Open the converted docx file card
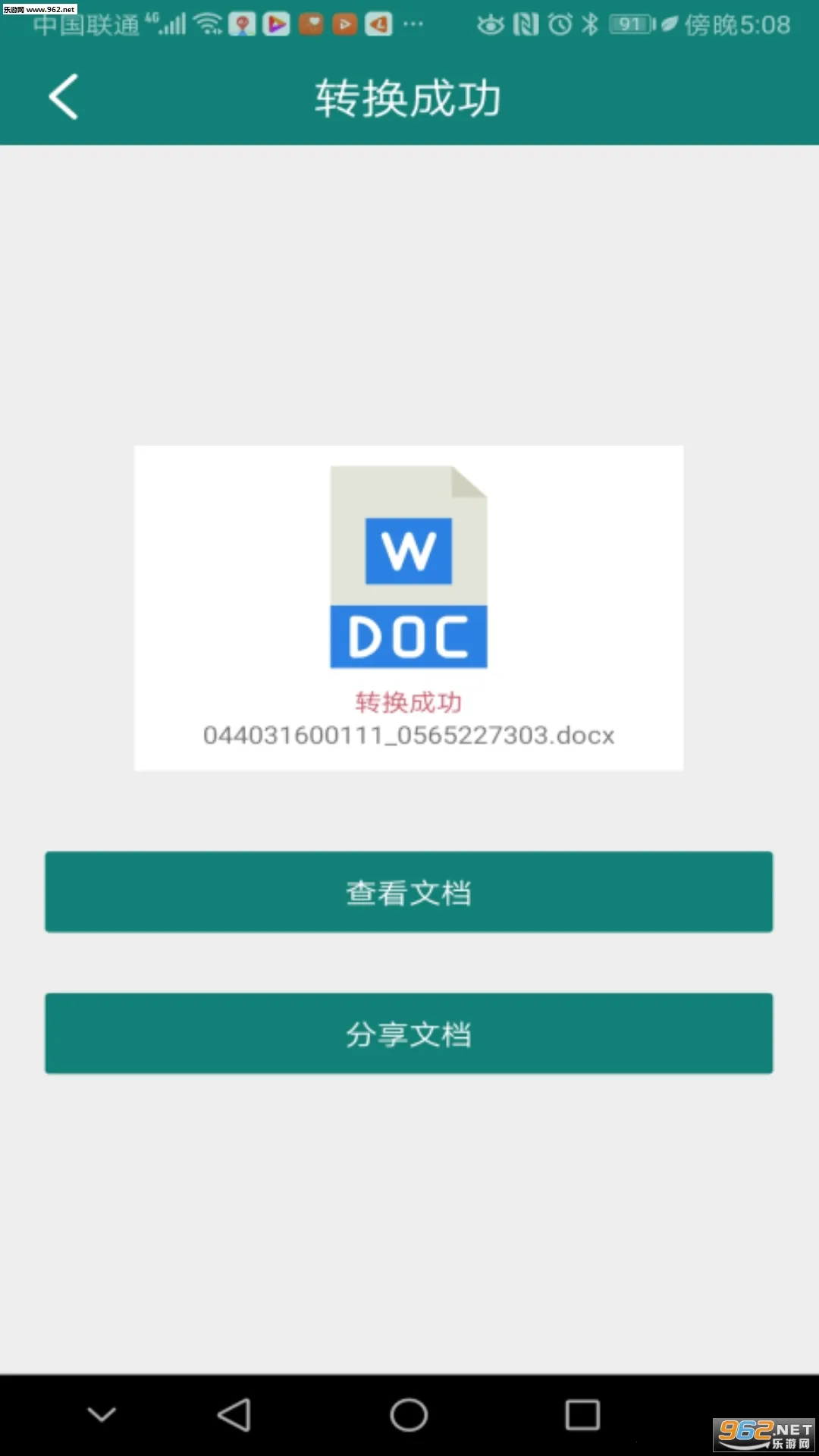 [409, 607]
